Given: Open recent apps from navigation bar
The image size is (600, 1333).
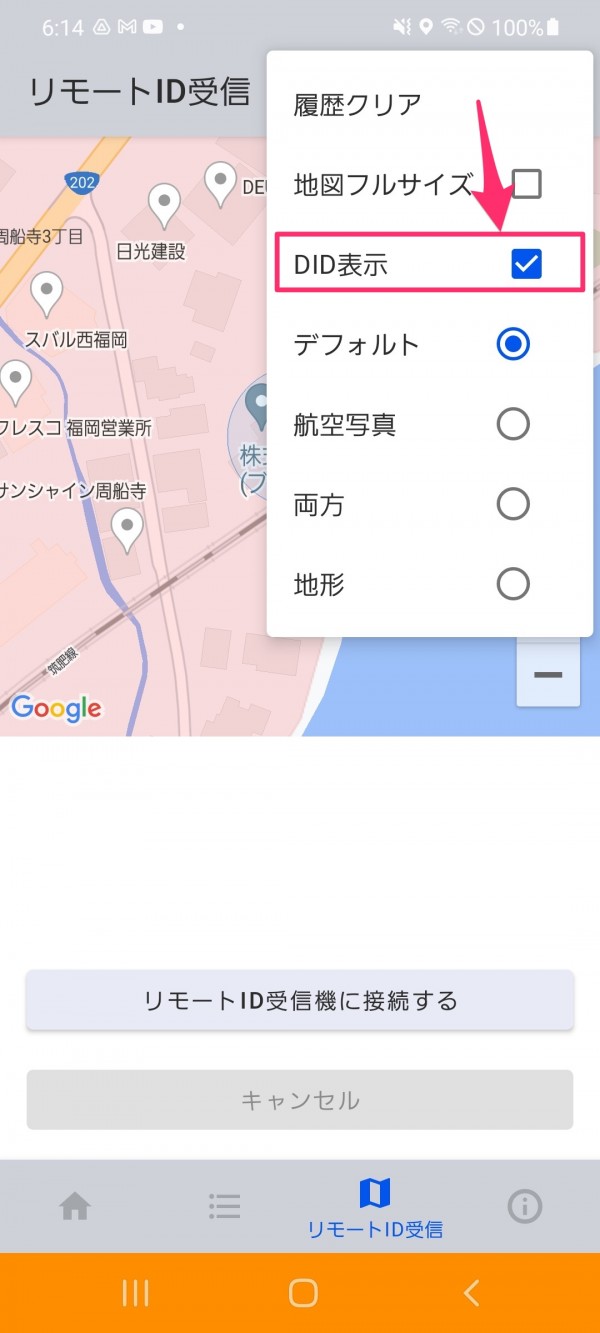Looking at the screenshot, I should pyautogui.click(x=135, y=1293).
